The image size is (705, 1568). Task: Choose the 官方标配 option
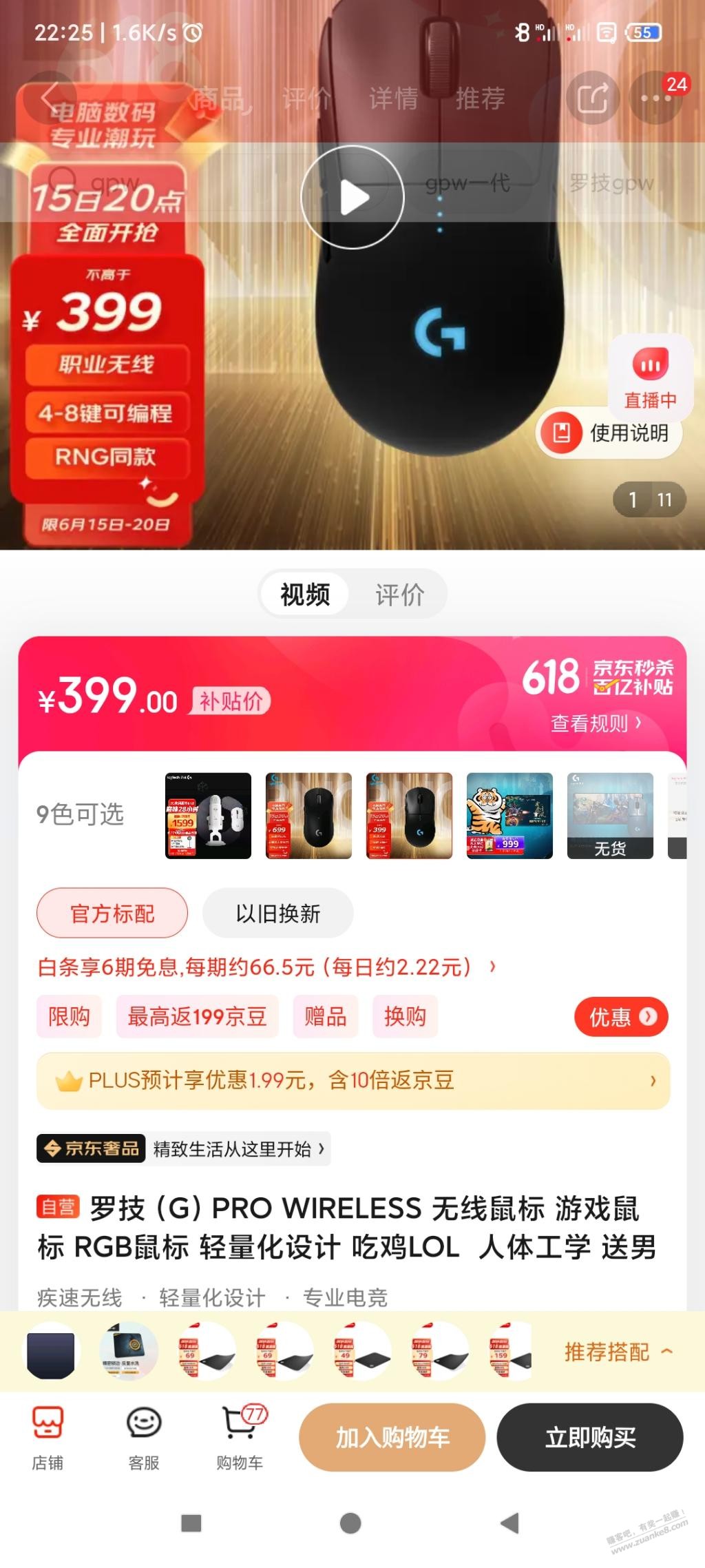[x=112, y=914]
